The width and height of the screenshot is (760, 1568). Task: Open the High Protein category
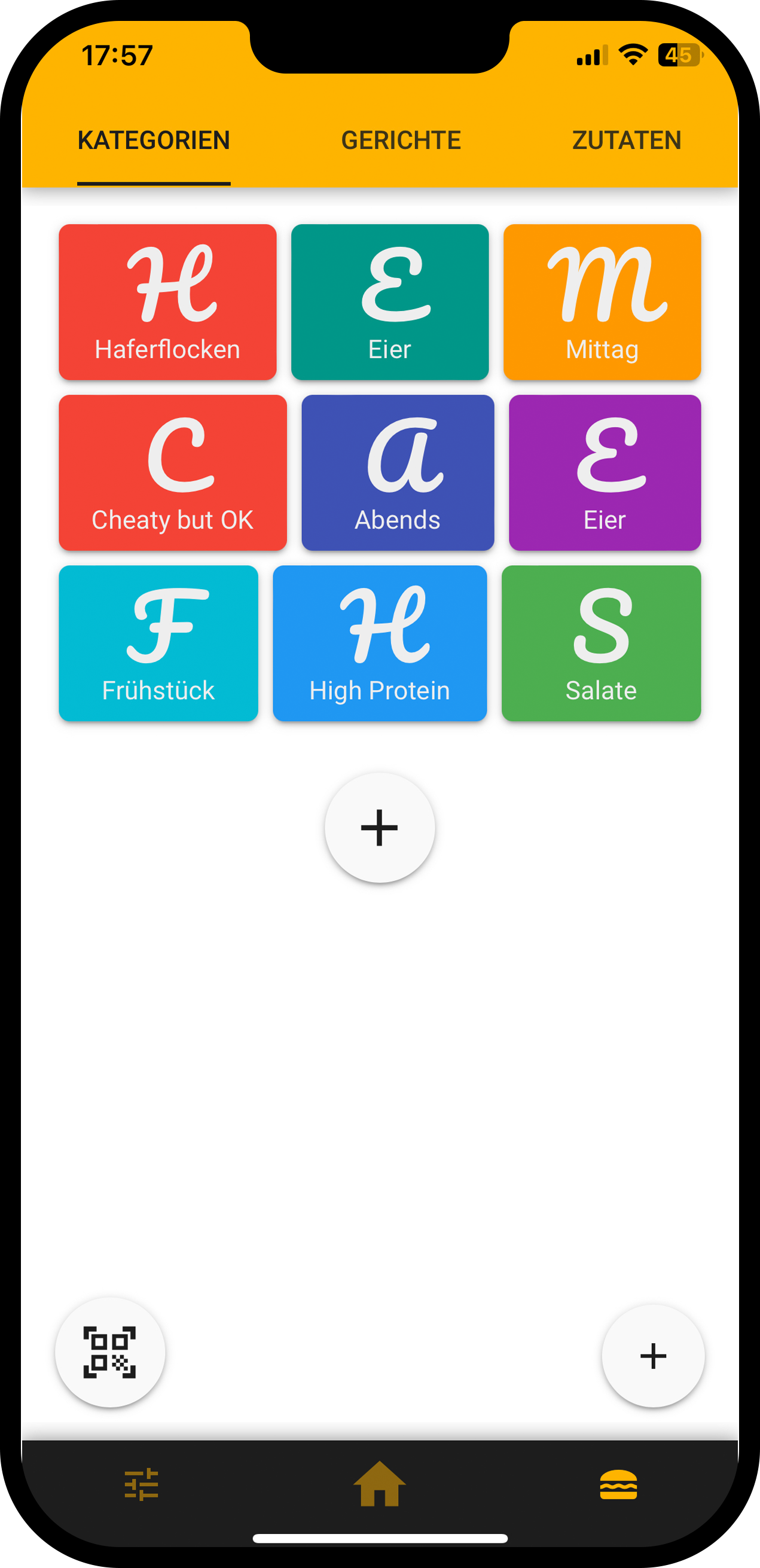tap(380, 643)
